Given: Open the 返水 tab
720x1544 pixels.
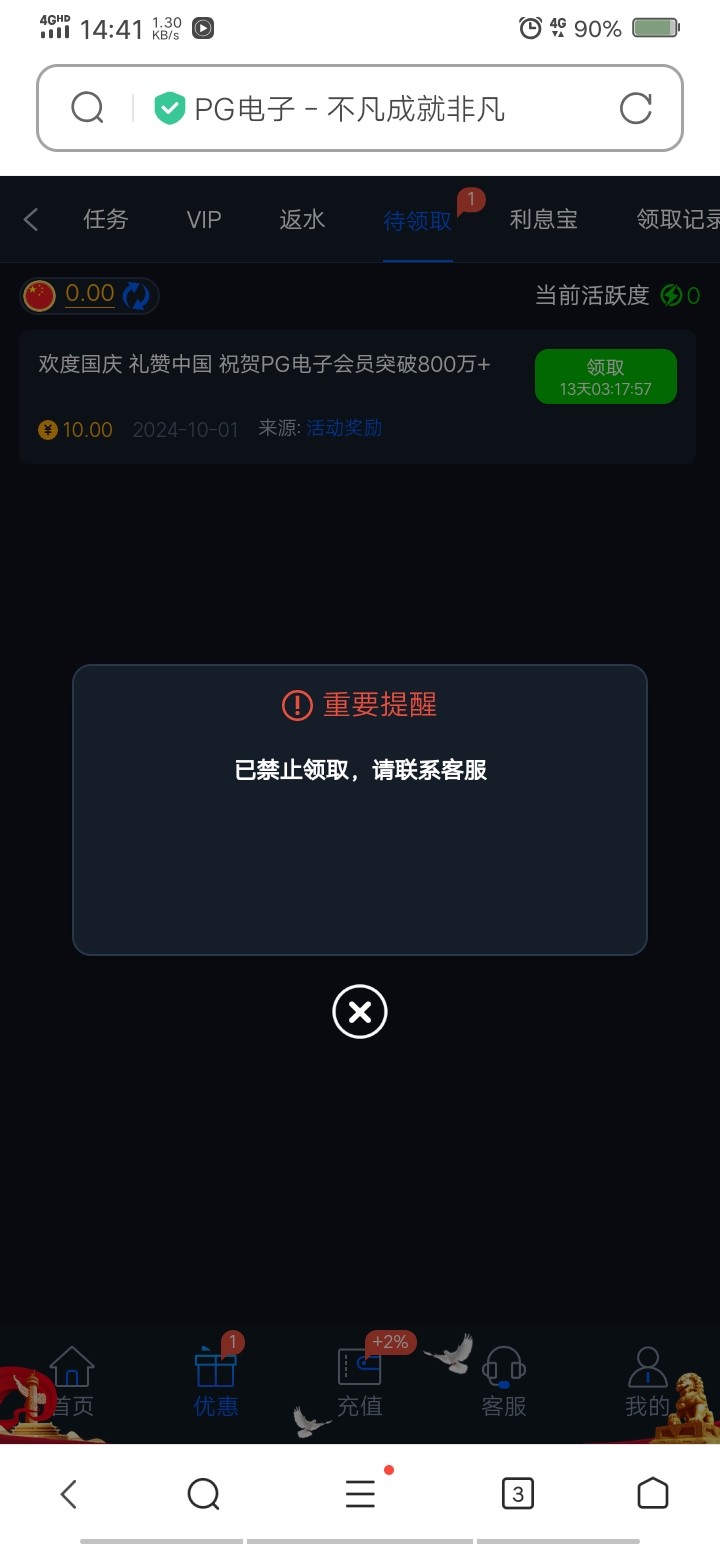Looking at the screenshot, I should [302, 220].
